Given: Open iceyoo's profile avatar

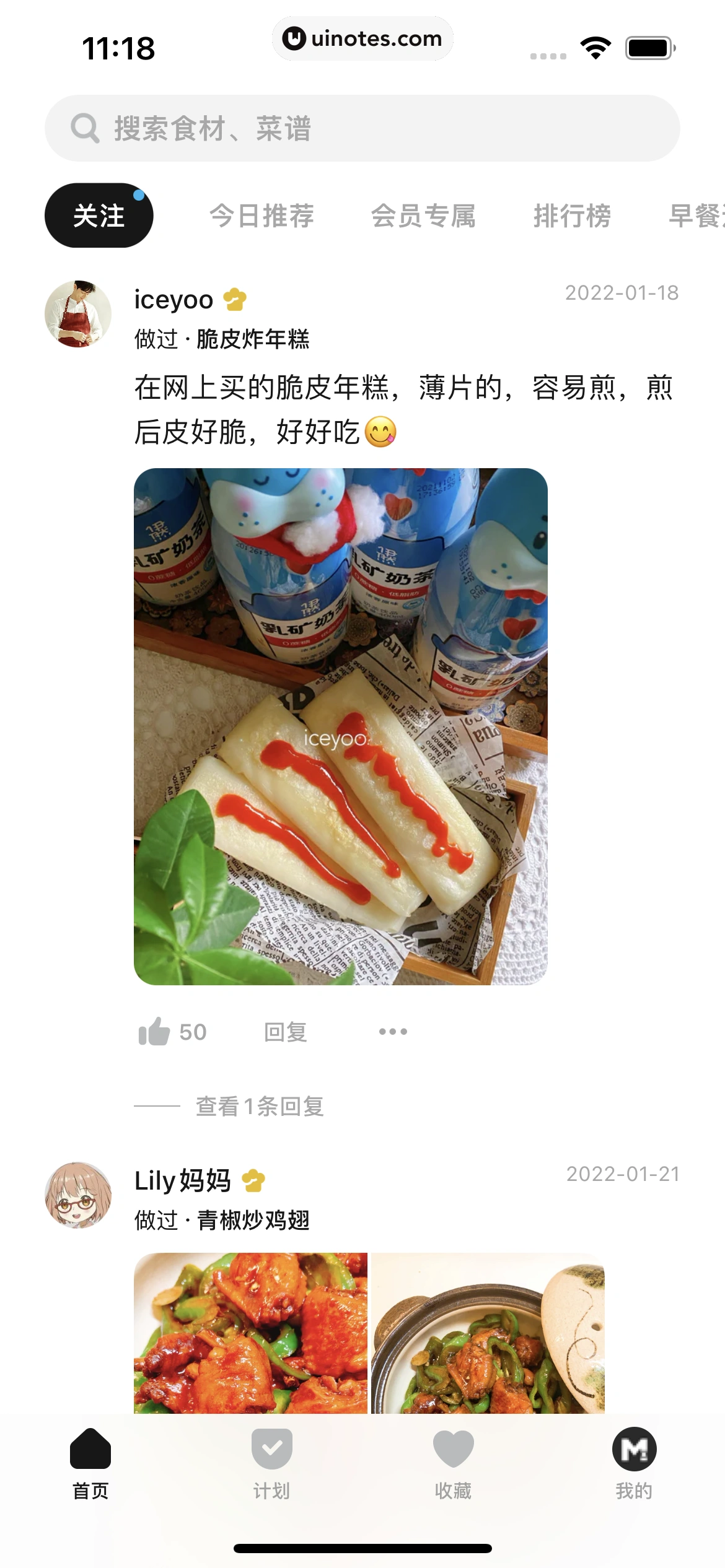Looking at the screenshot, I should [79, 315].
